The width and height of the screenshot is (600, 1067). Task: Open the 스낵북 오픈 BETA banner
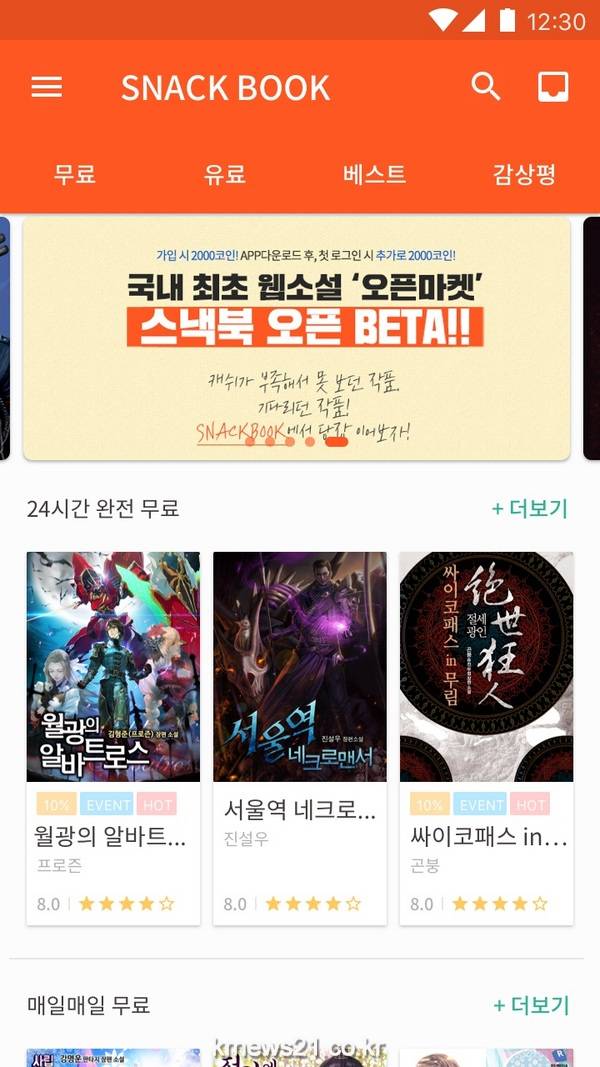click(x=297, y=338)
